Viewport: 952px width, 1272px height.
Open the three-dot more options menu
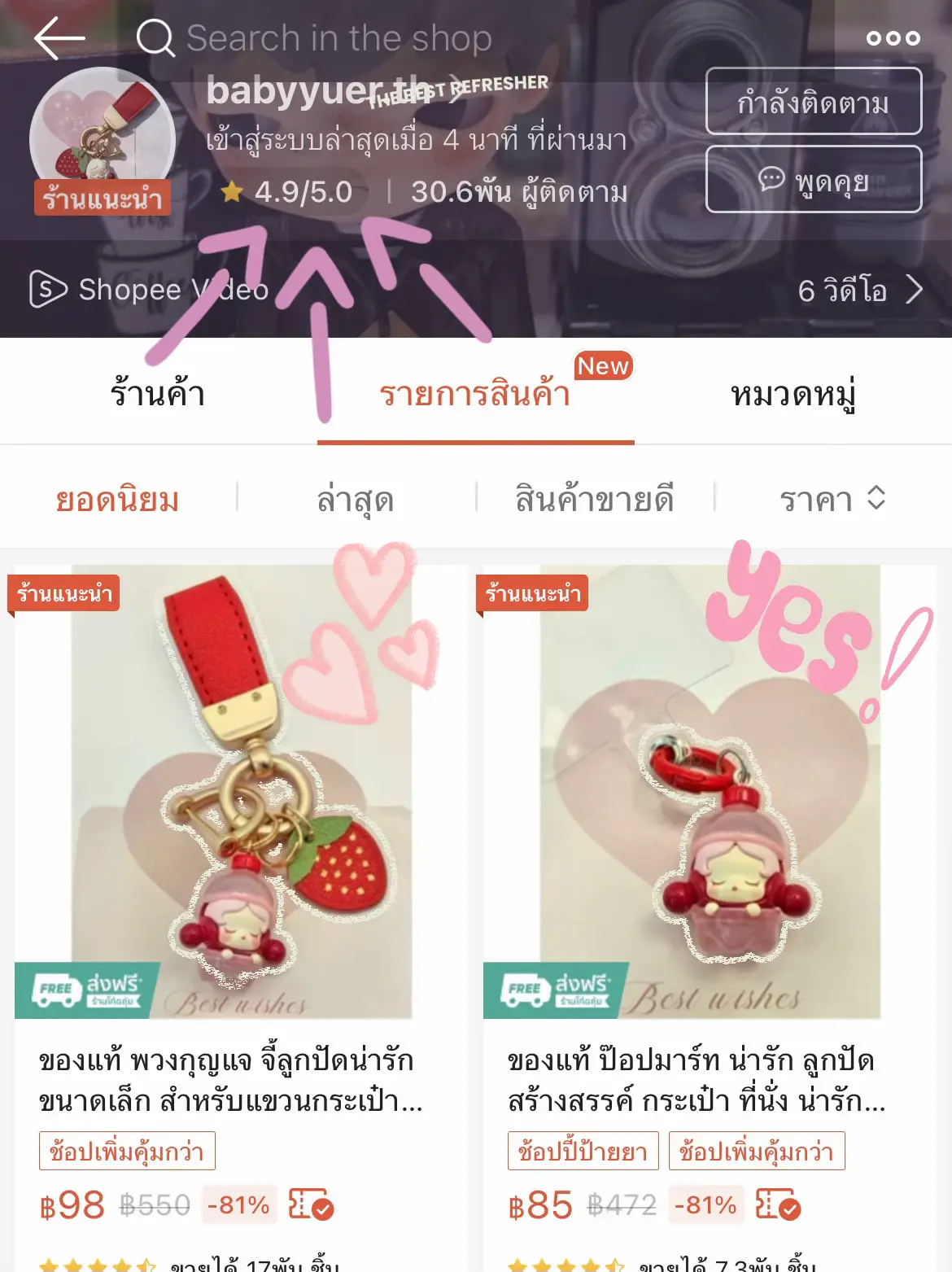click(893, 37)
